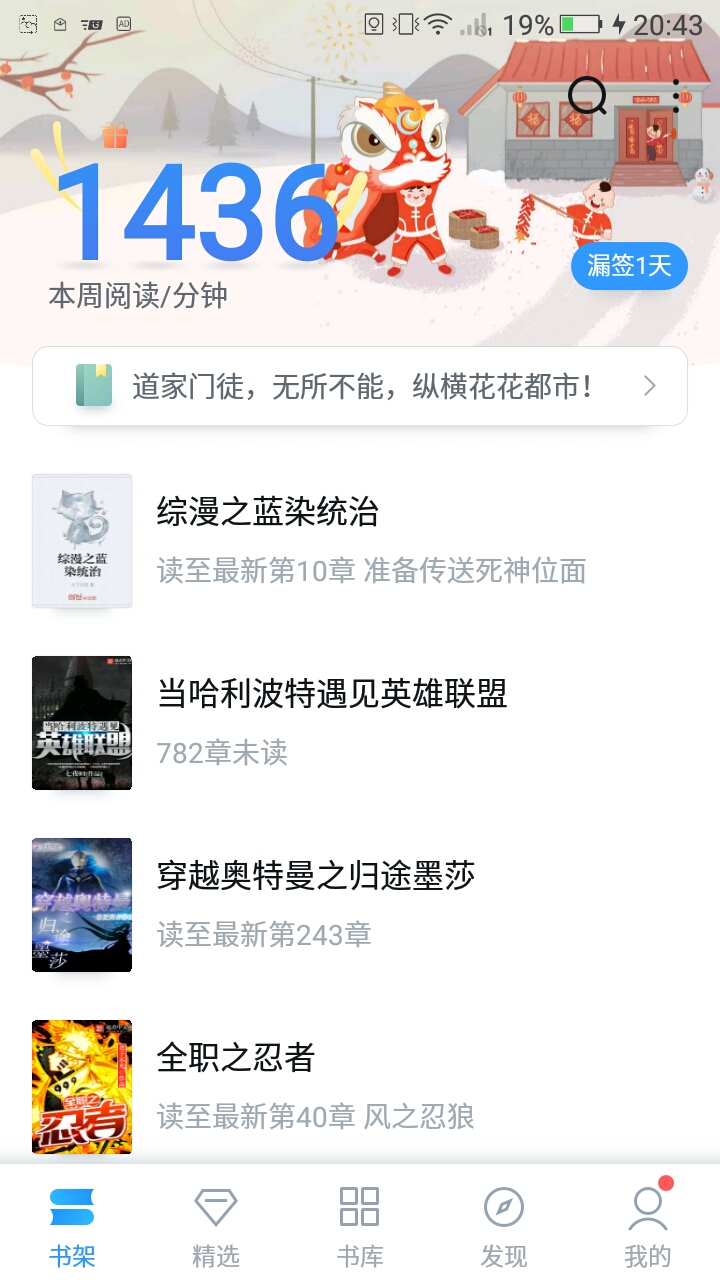Switch to the 精选 tab
This screenshot has width=720, height=1280.
(x=216, y=1224)
